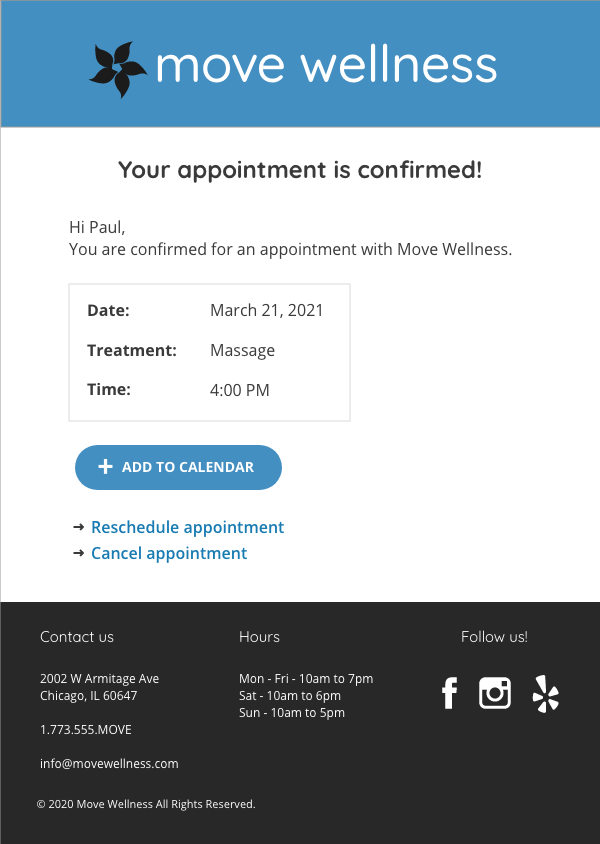The image size is (600, 844).
Task: Open the Yelp icon under Follow us
Action: [545, 693]
